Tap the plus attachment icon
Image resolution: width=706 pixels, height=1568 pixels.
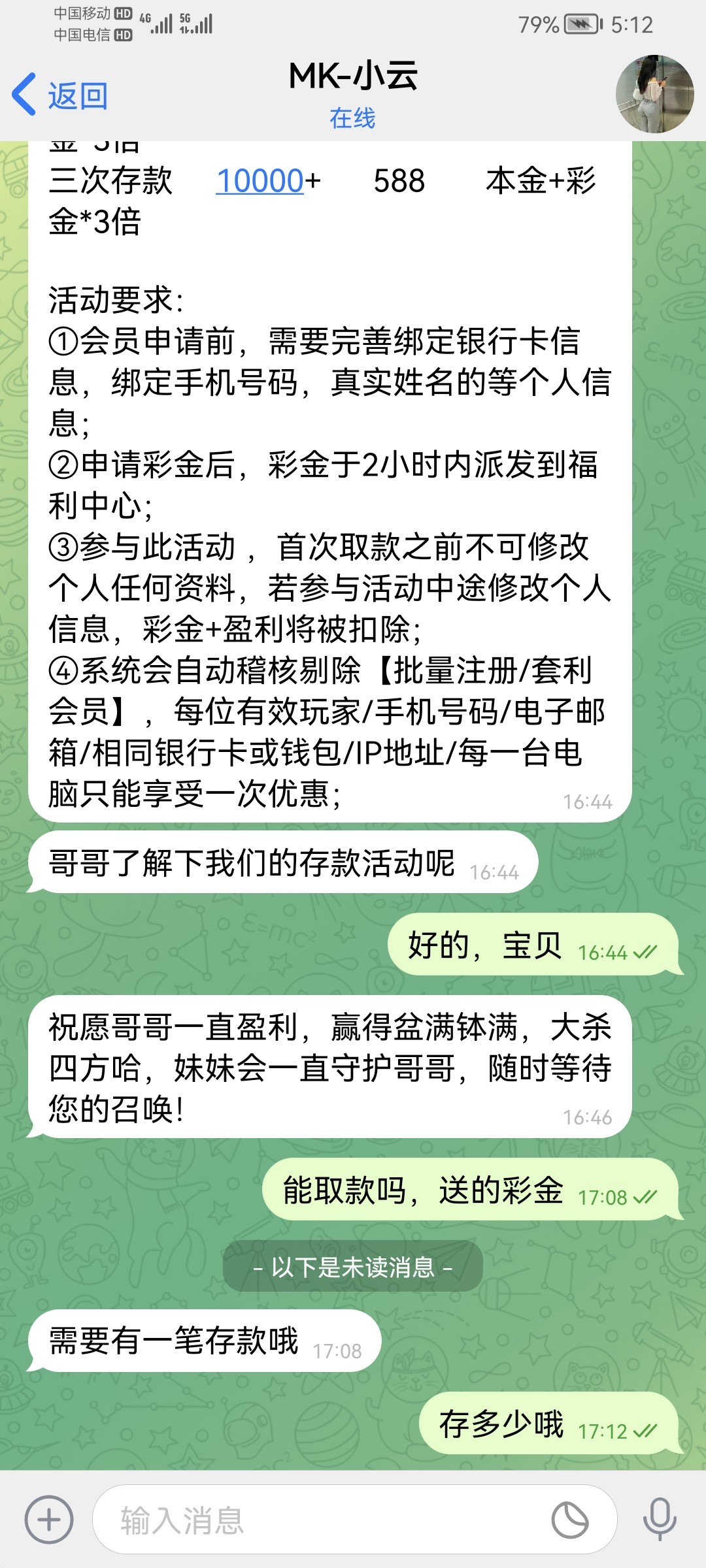click(48, 1519)
